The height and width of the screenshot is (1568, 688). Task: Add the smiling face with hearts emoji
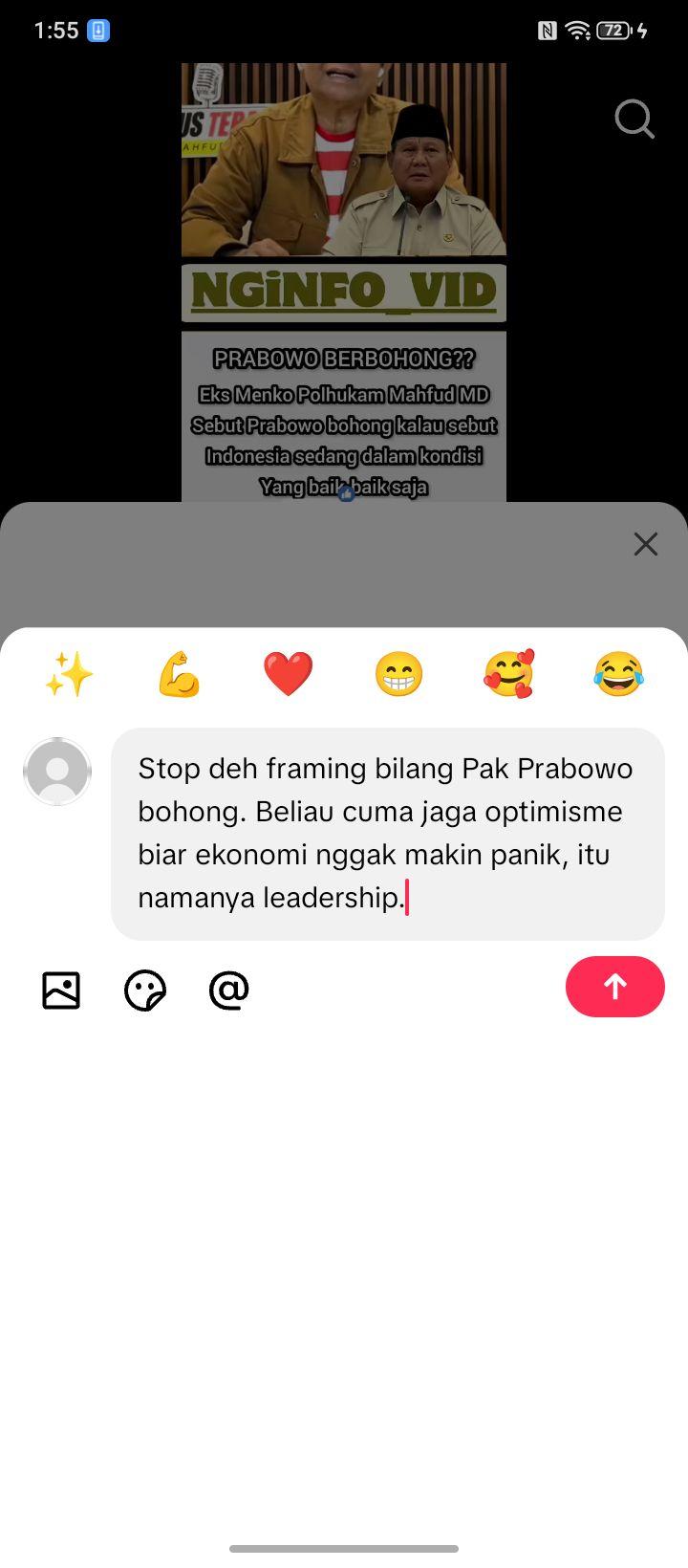click(x=508, y=674)
